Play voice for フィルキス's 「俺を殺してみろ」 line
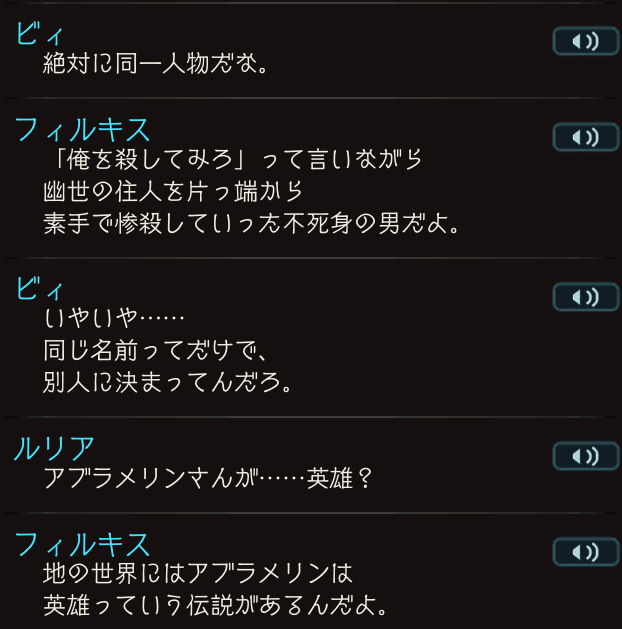Viewport: 622px width, 629px height. click(585, 137)
